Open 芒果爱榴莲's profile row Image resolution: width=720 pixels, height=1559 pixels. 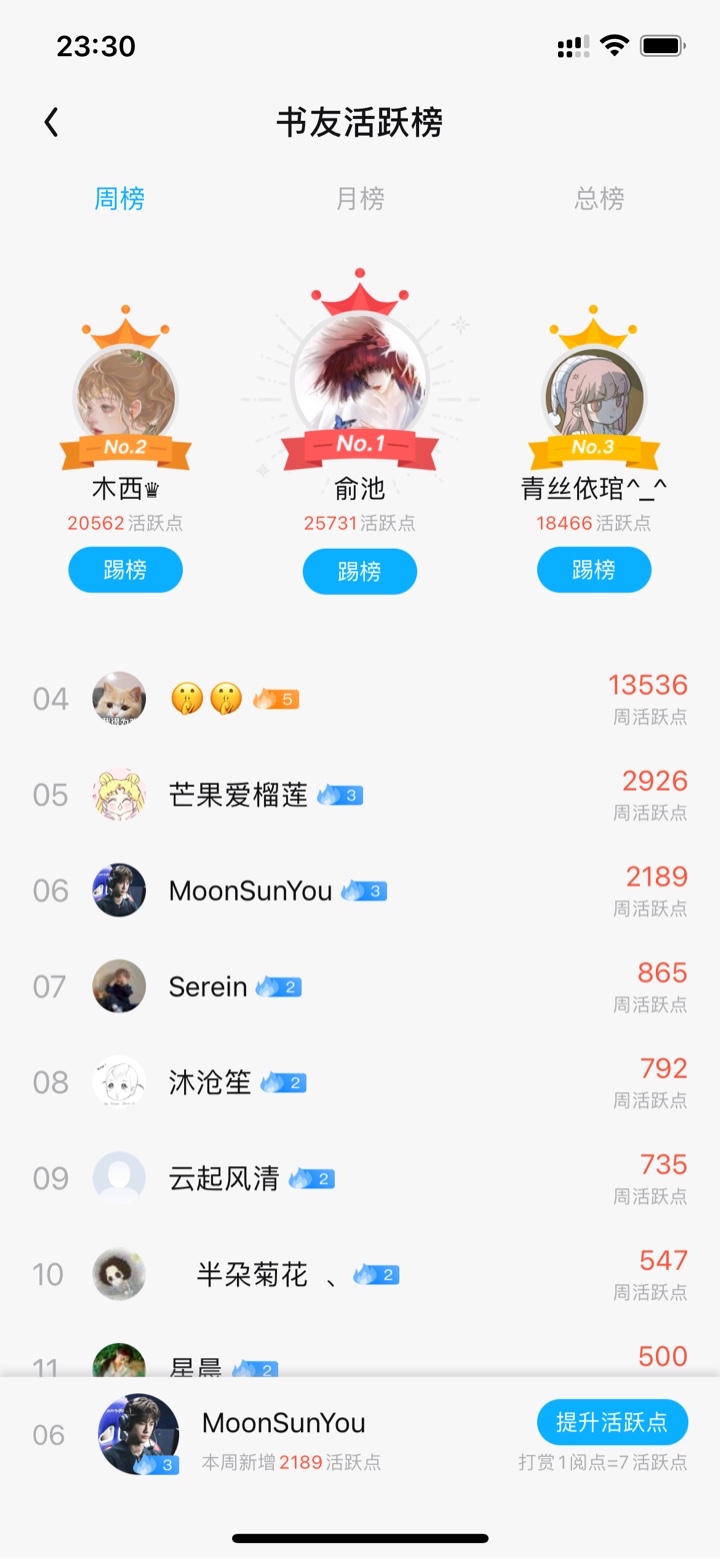[x=360, y=795]
